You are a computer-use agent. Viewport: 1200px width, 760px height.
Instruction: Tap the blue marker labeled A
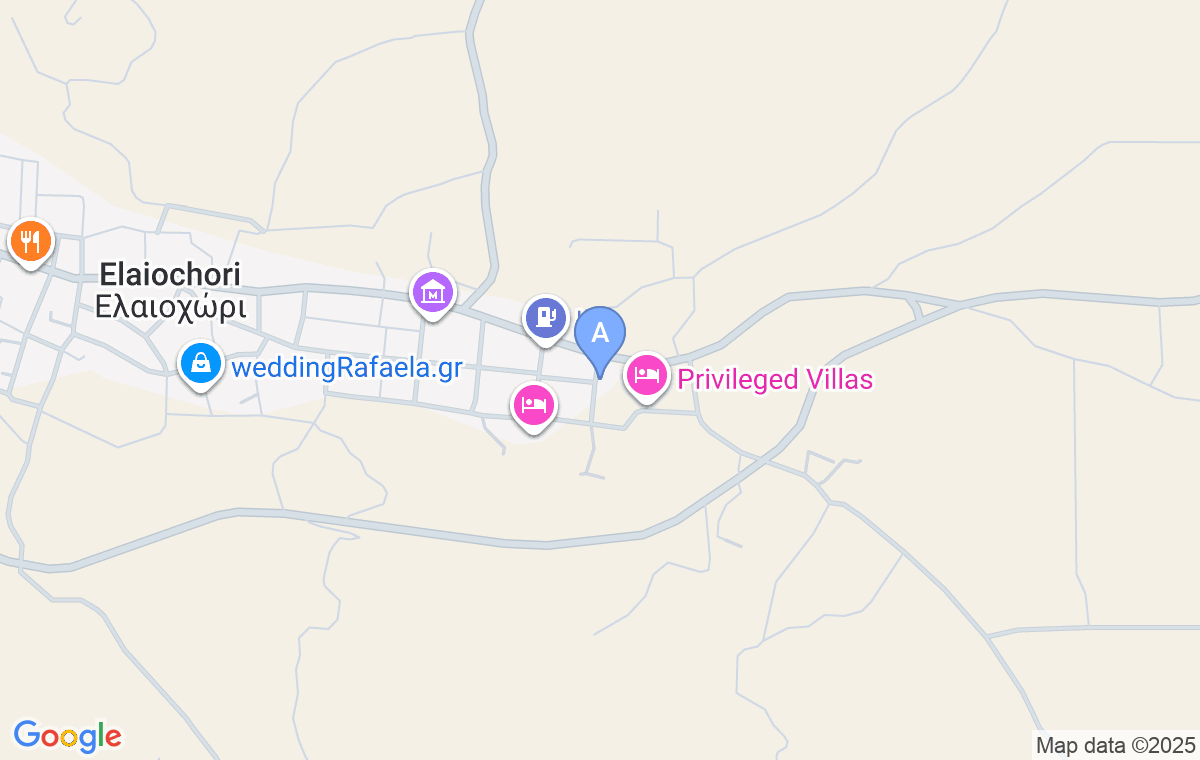pyautogui.click(x=600, y=334)
